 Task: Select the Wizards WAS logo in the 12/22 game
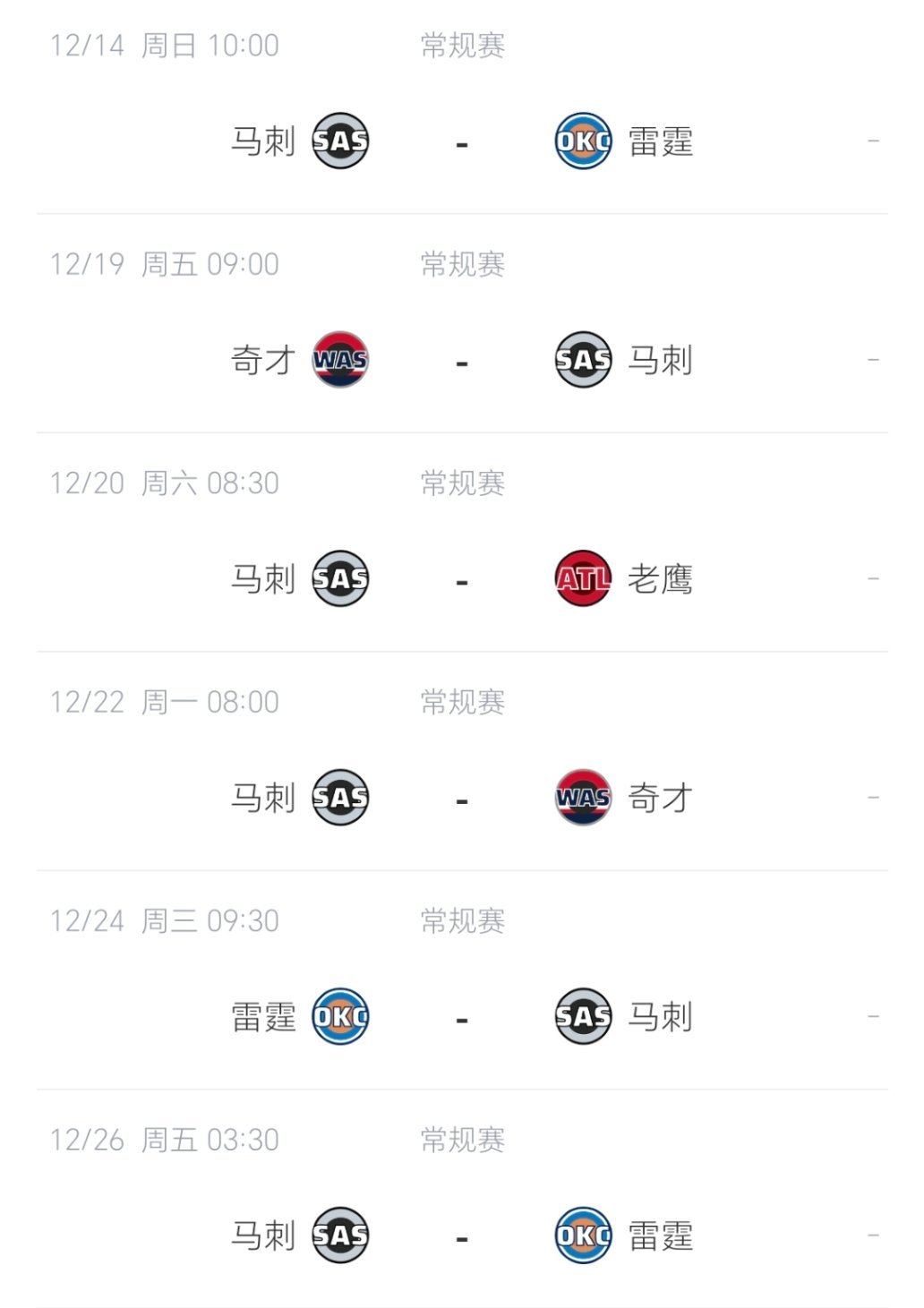coord(582,797)
